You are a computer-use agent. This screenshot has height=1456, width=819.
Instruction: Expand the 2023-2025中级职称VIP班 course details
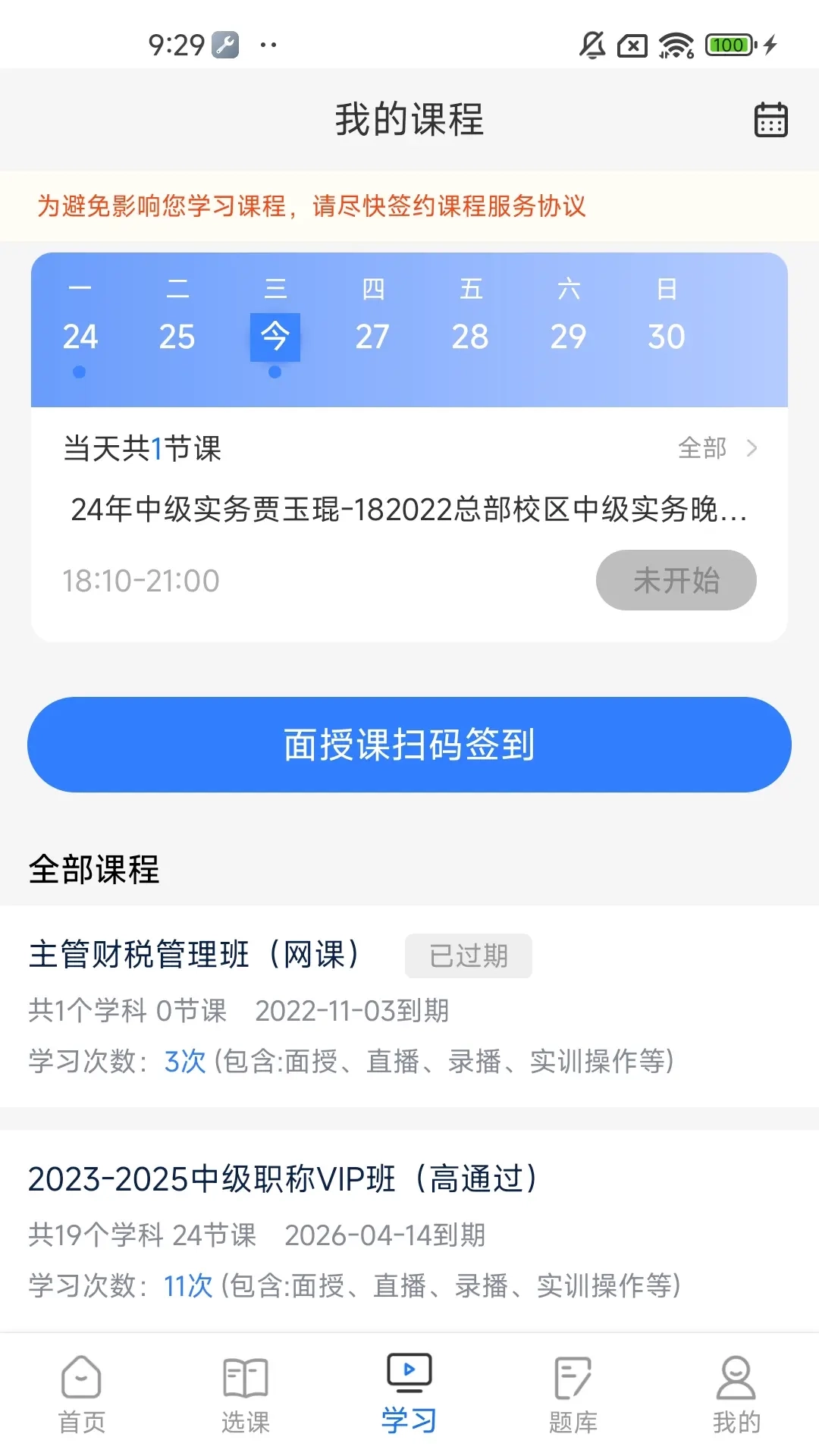(284, 1178)
